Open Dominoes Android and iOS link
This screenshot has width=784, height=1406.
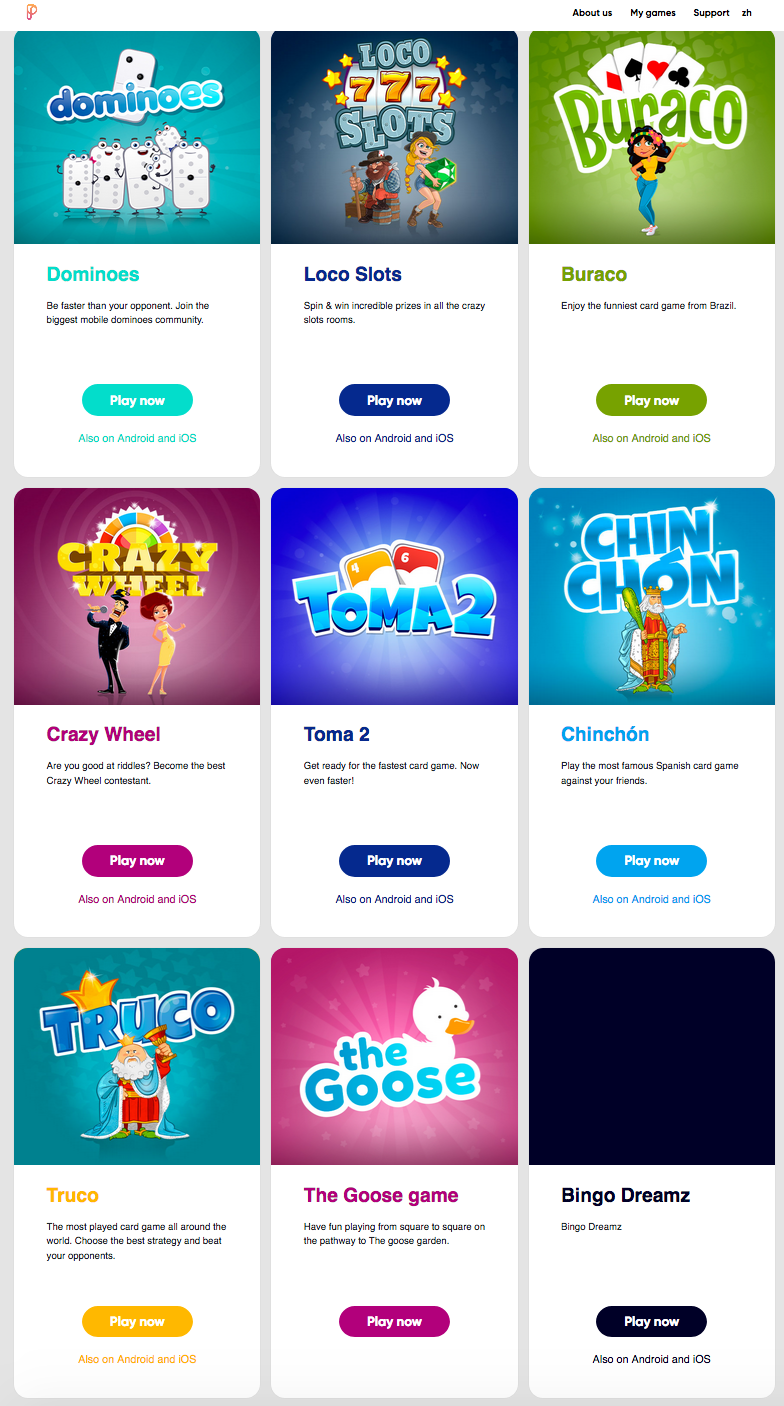tap(137, 438)
